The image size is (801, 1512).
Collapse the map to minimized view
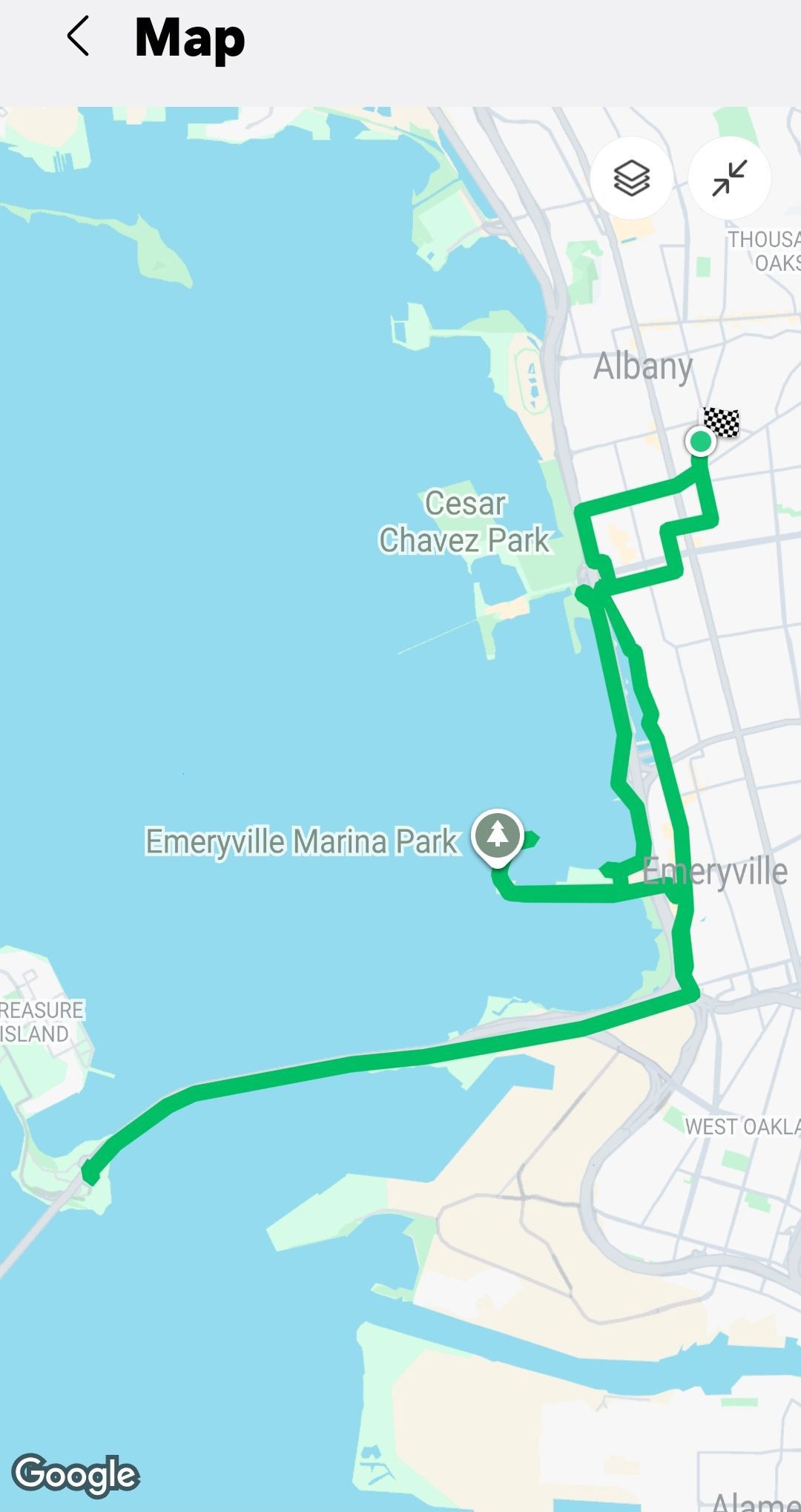(729, 178)
